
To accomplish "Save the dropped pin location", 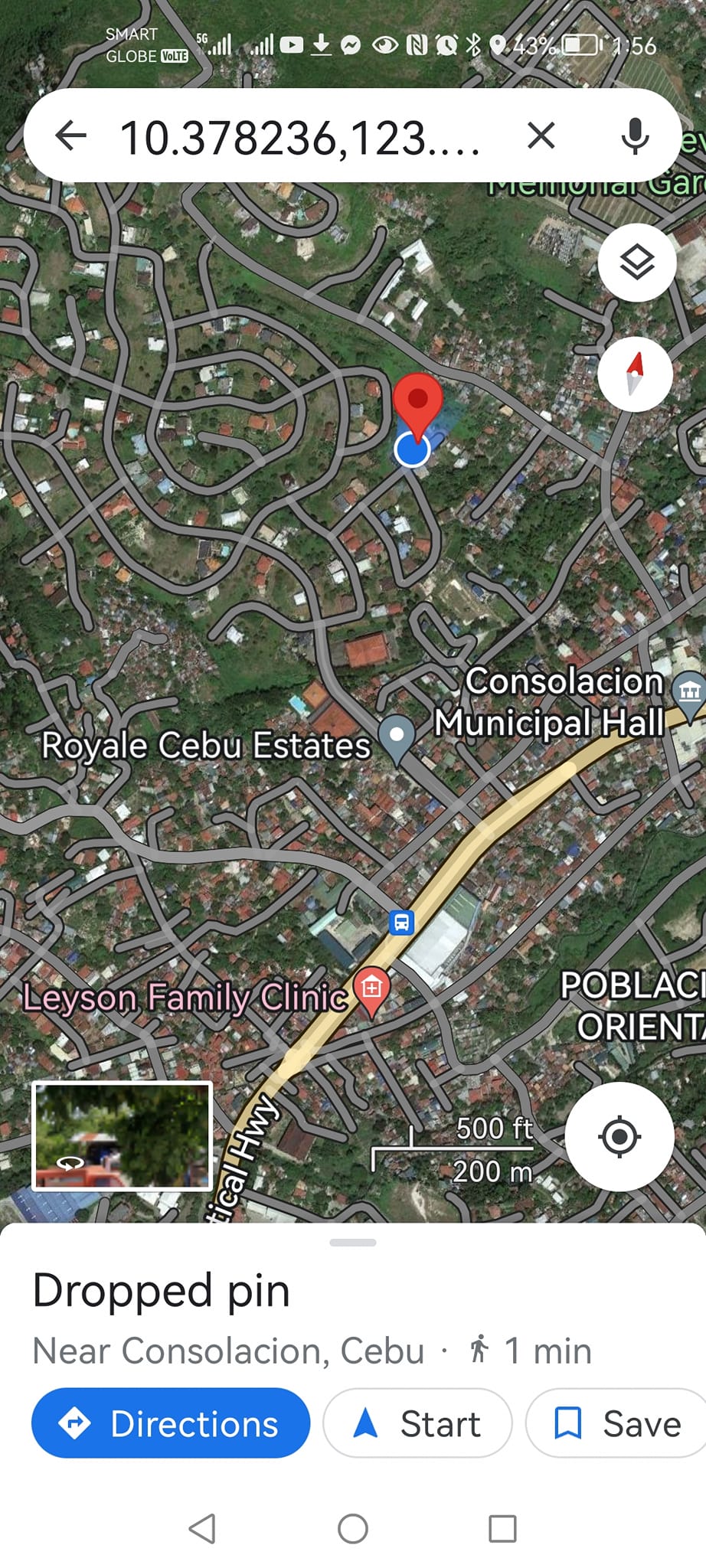I will point(616,1423).
